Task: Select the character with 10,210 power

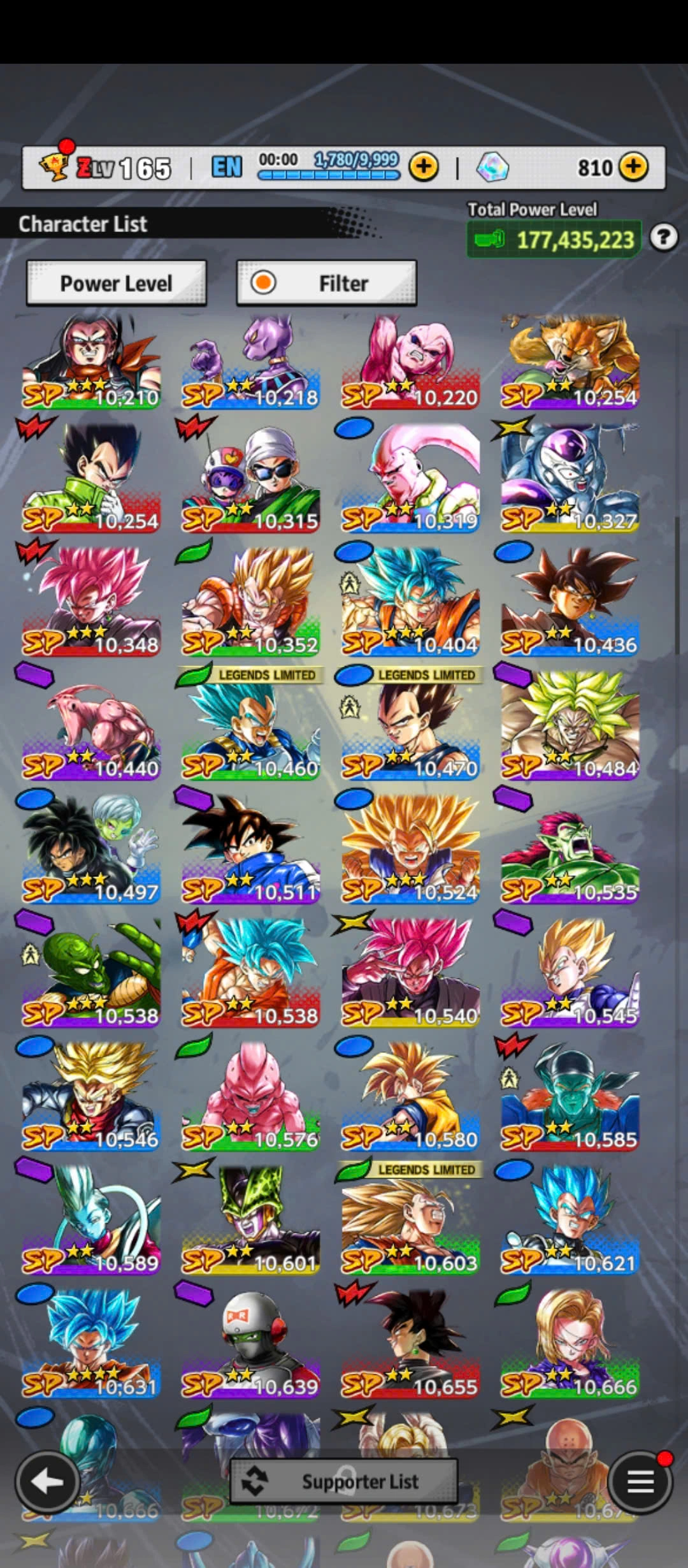Action: click(90, 362)
